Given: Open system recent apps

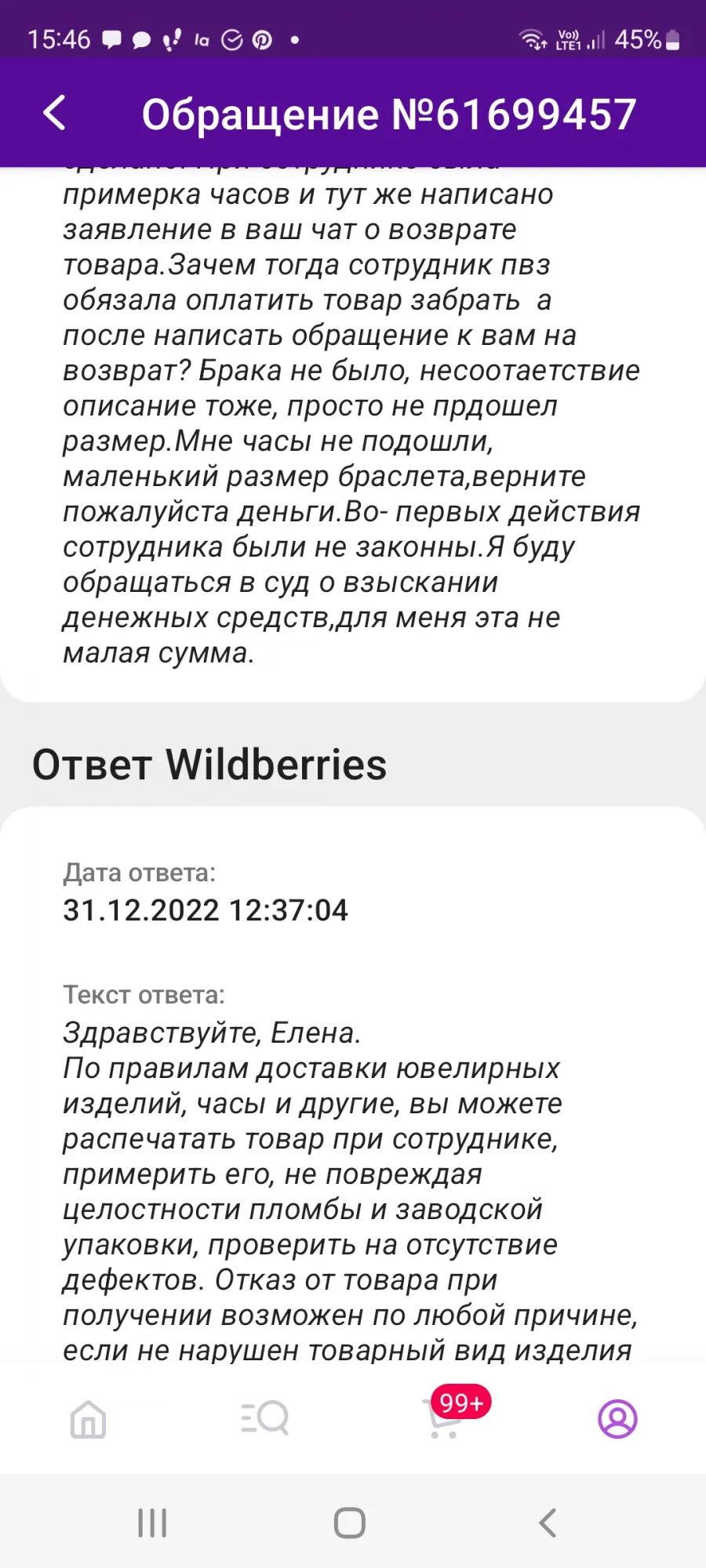Looking at the screenshot, I should [x=152, y=1523].
